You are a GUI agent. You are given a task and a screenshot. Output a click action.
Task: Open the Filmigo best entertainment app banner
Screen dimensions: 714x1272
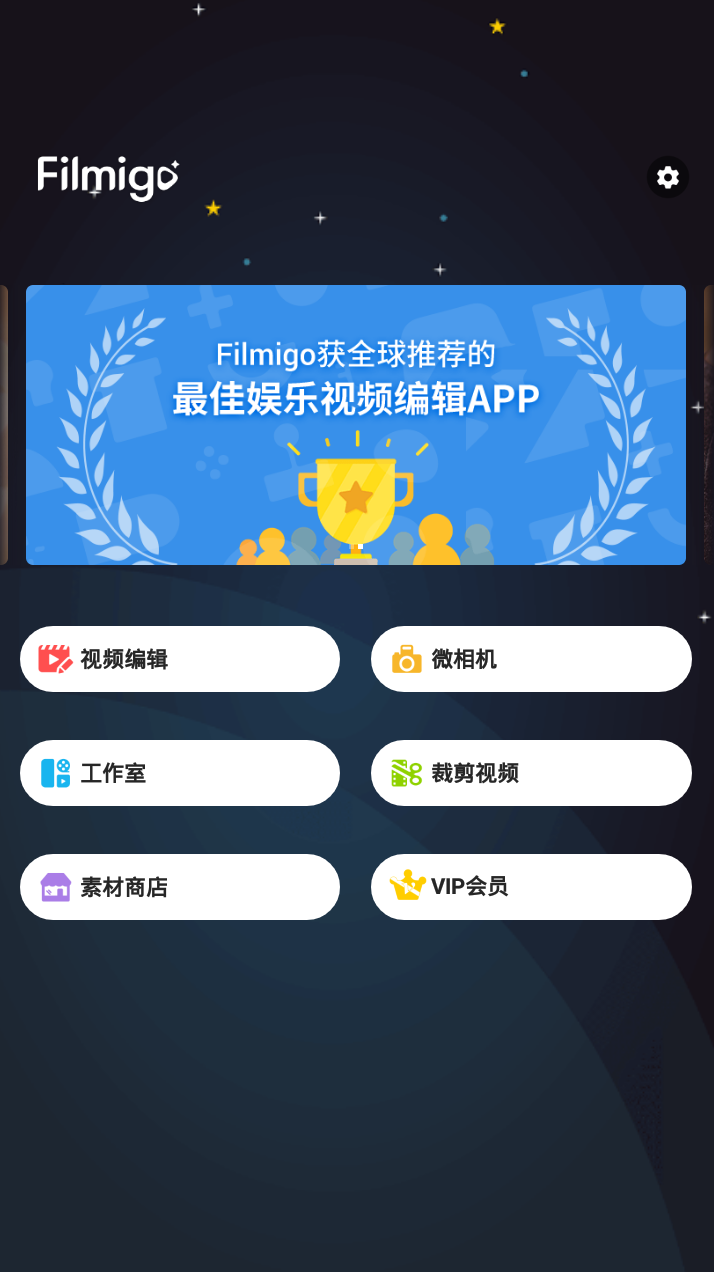click(x=356, y=425)
